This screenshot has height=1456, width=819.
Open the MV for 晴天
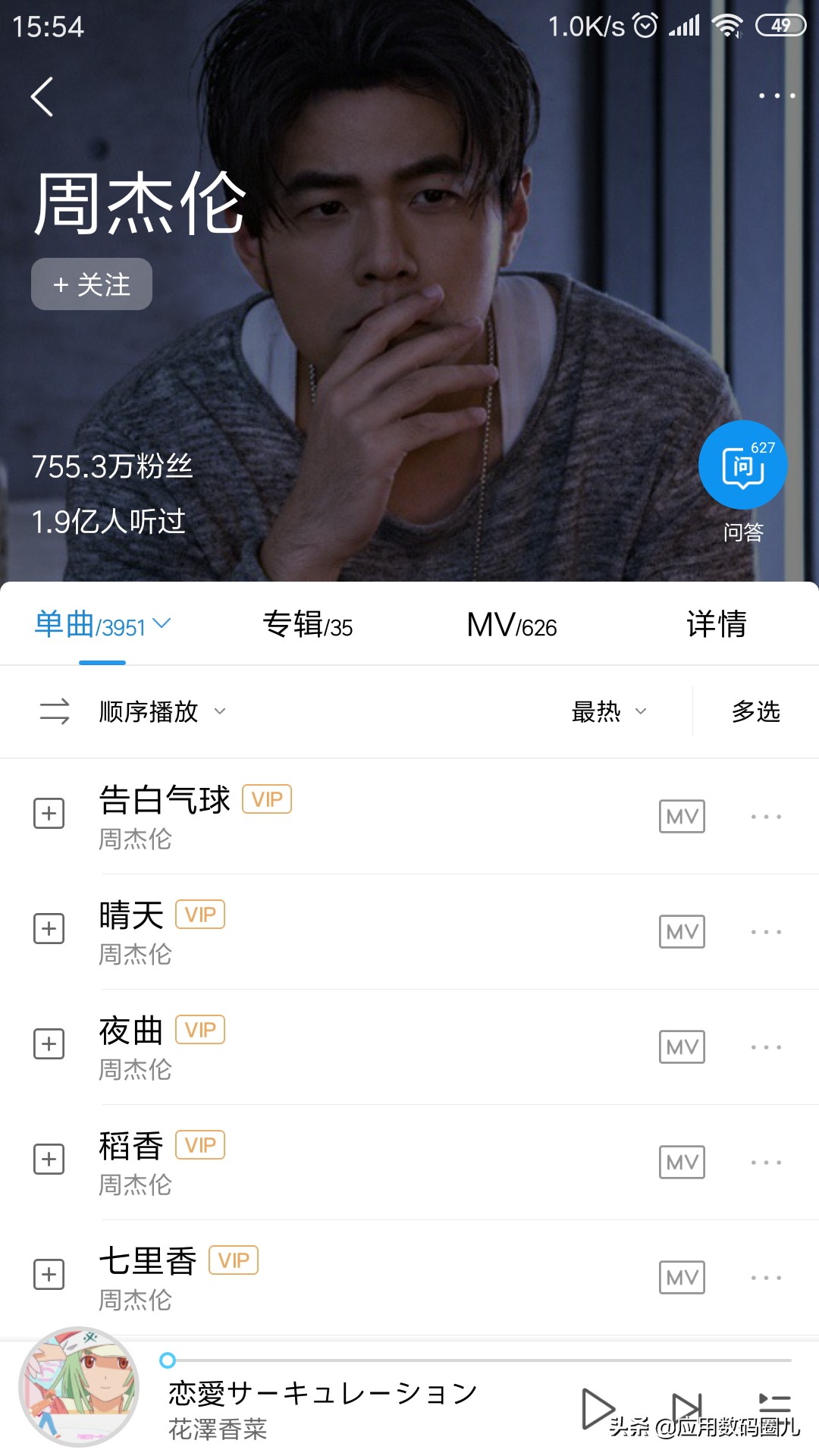[x=680, y=931]
